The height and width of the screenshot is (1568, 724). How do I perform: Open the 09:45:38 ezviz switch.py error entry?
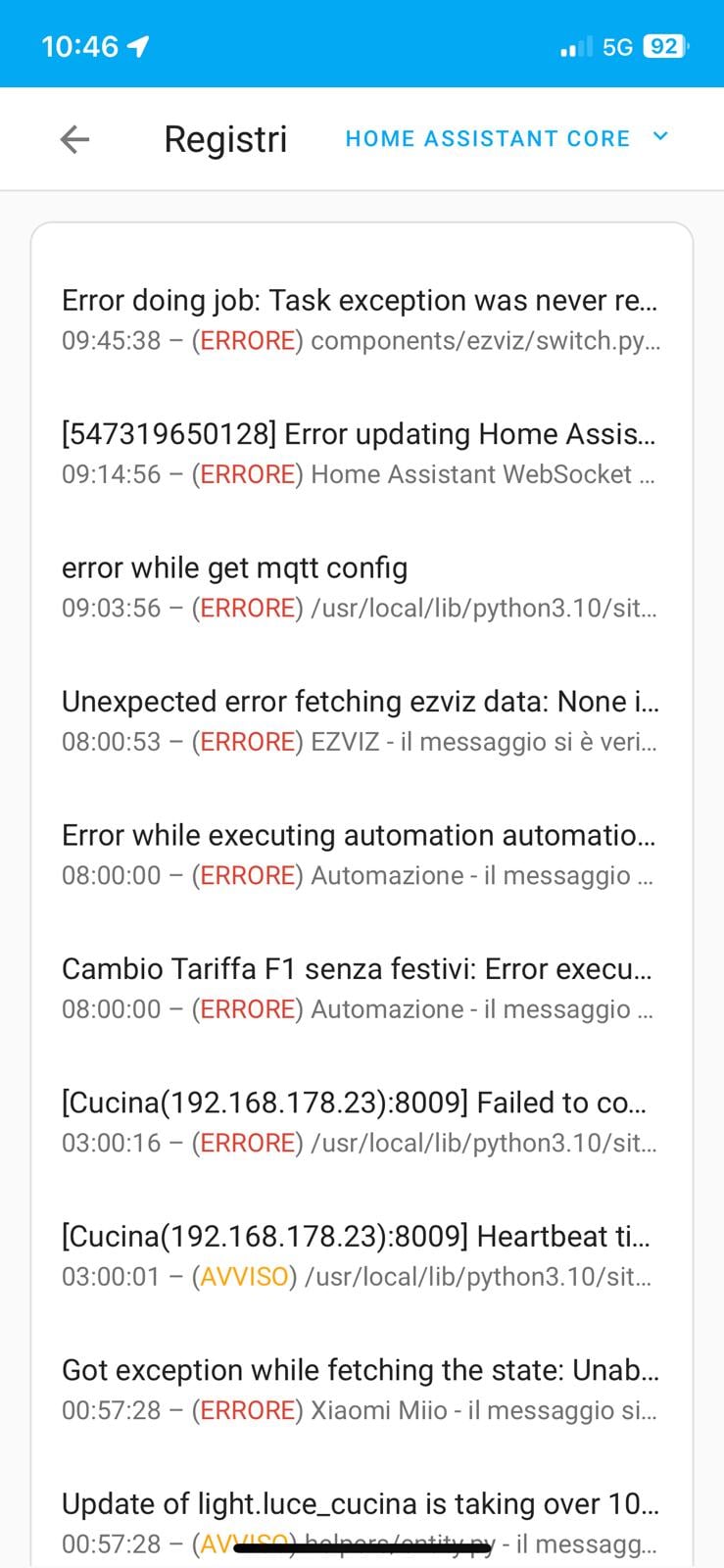click(x=362, y=319)
